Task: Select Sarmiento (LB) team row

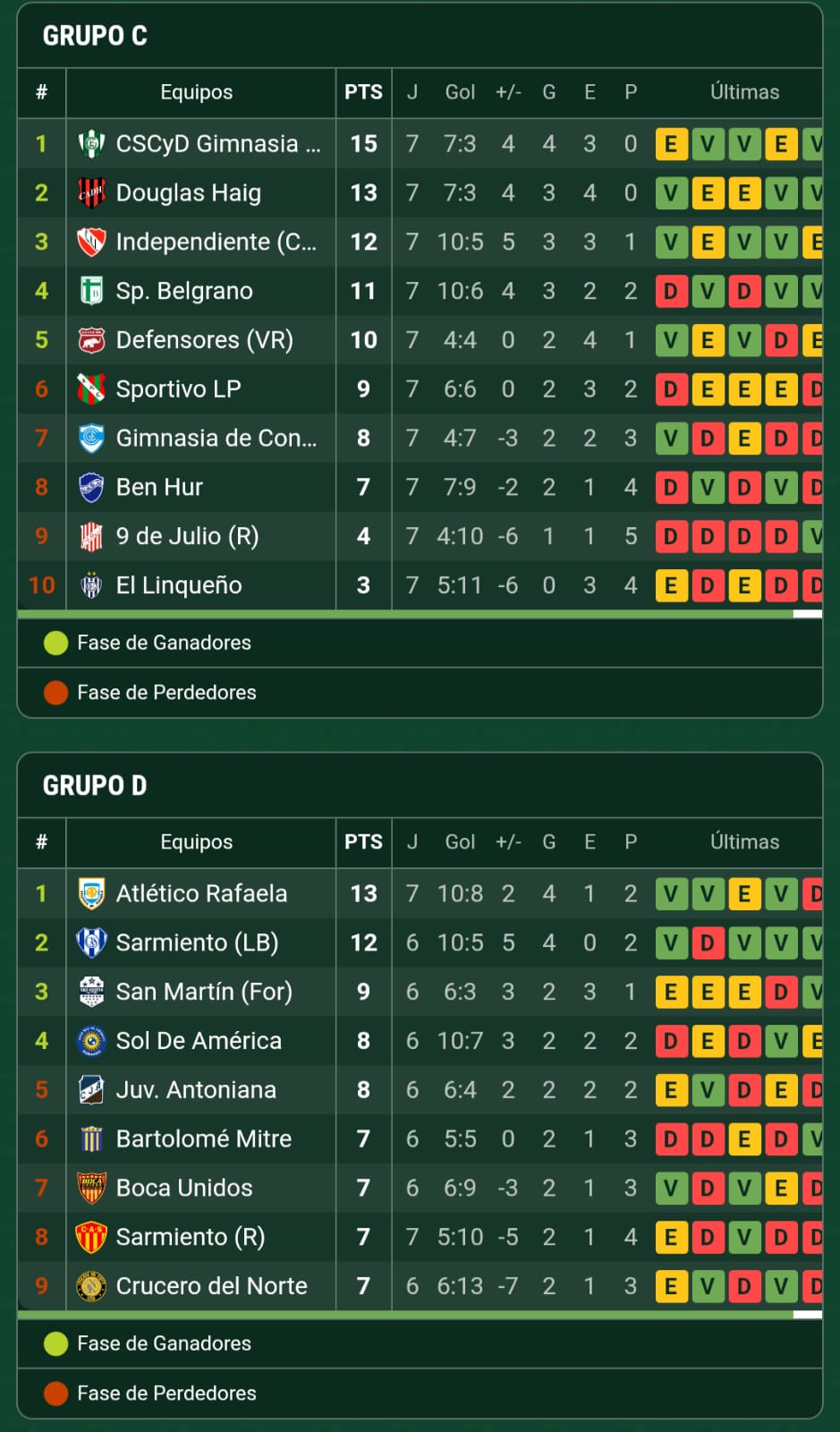Action: point(197,943)
